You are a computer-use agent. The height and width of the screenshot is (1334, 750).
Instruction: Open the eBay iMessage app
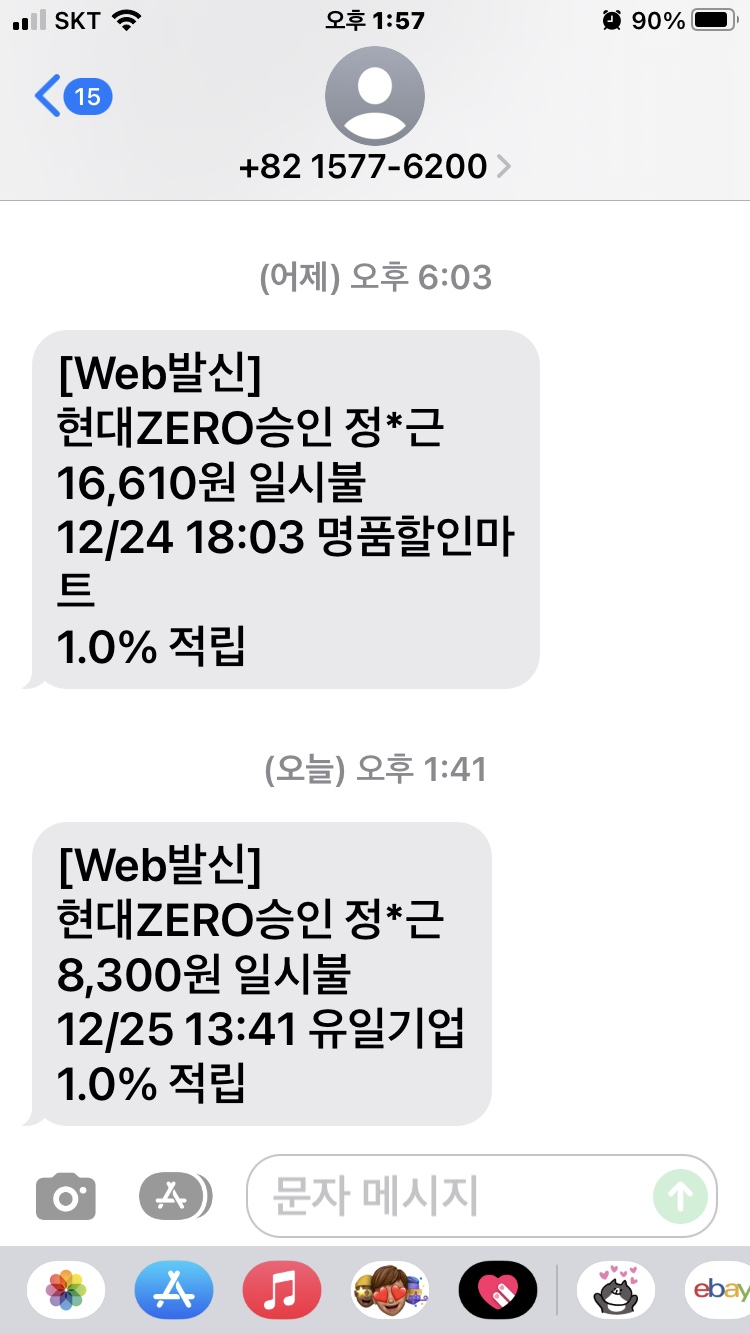tap(720, 1290)
